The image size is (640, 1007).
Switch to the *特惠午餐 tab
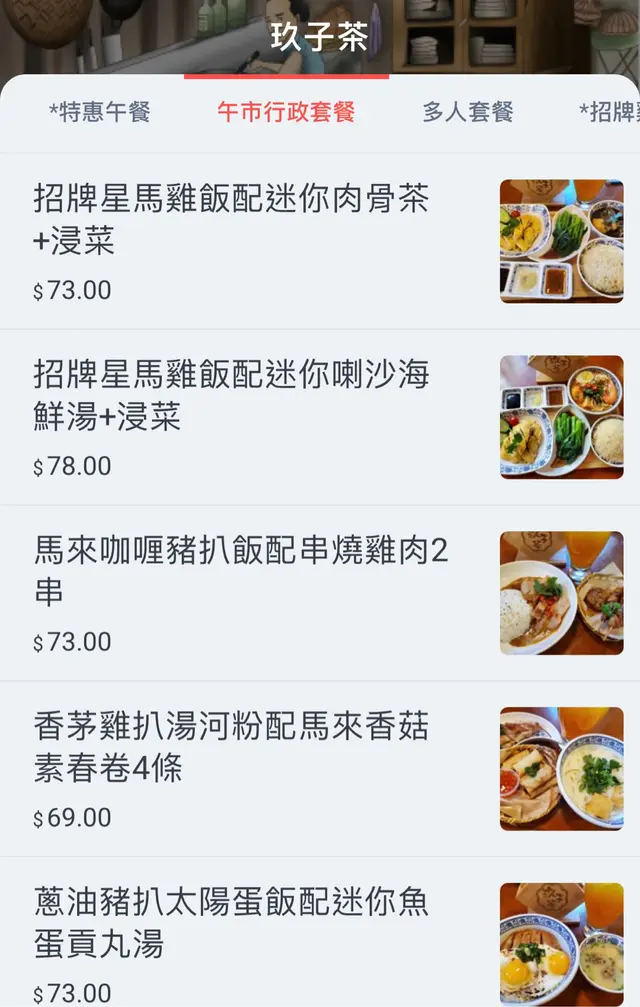(x=100, y=112)
